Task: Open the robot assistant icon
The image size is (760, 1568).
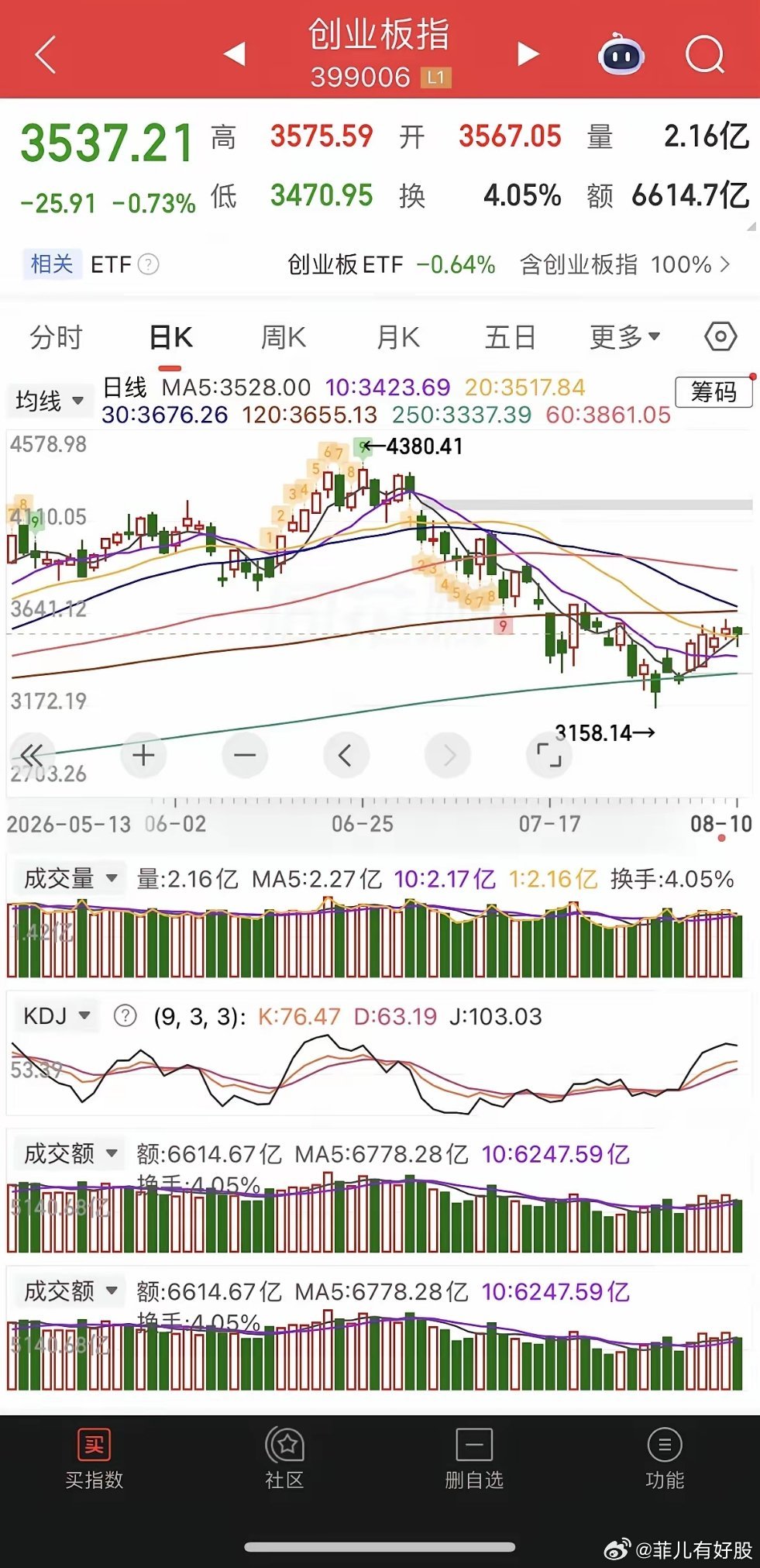Action: pos(621,53)
